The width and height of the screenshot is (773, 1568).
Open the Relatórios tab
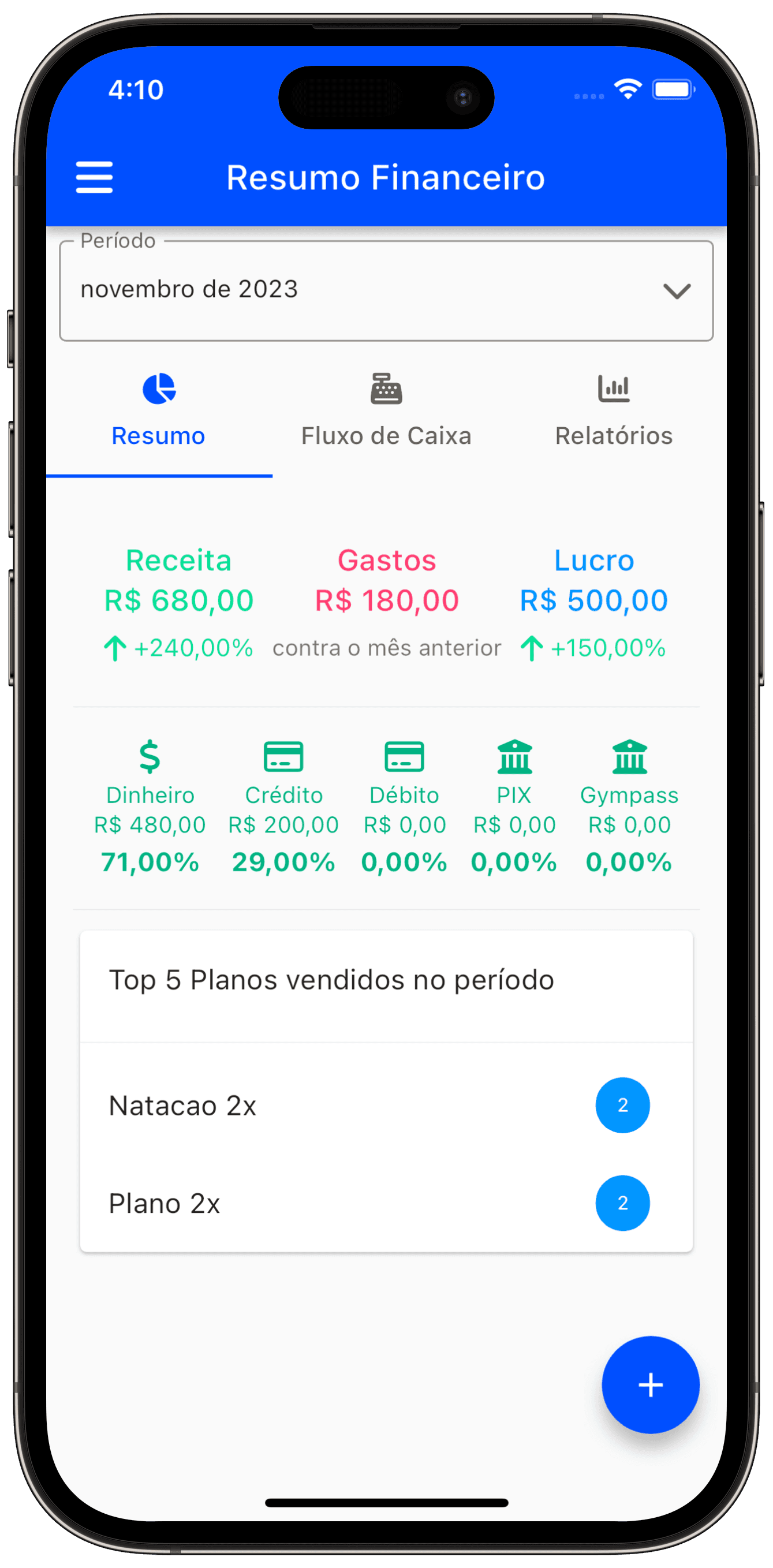coord(614,412)
